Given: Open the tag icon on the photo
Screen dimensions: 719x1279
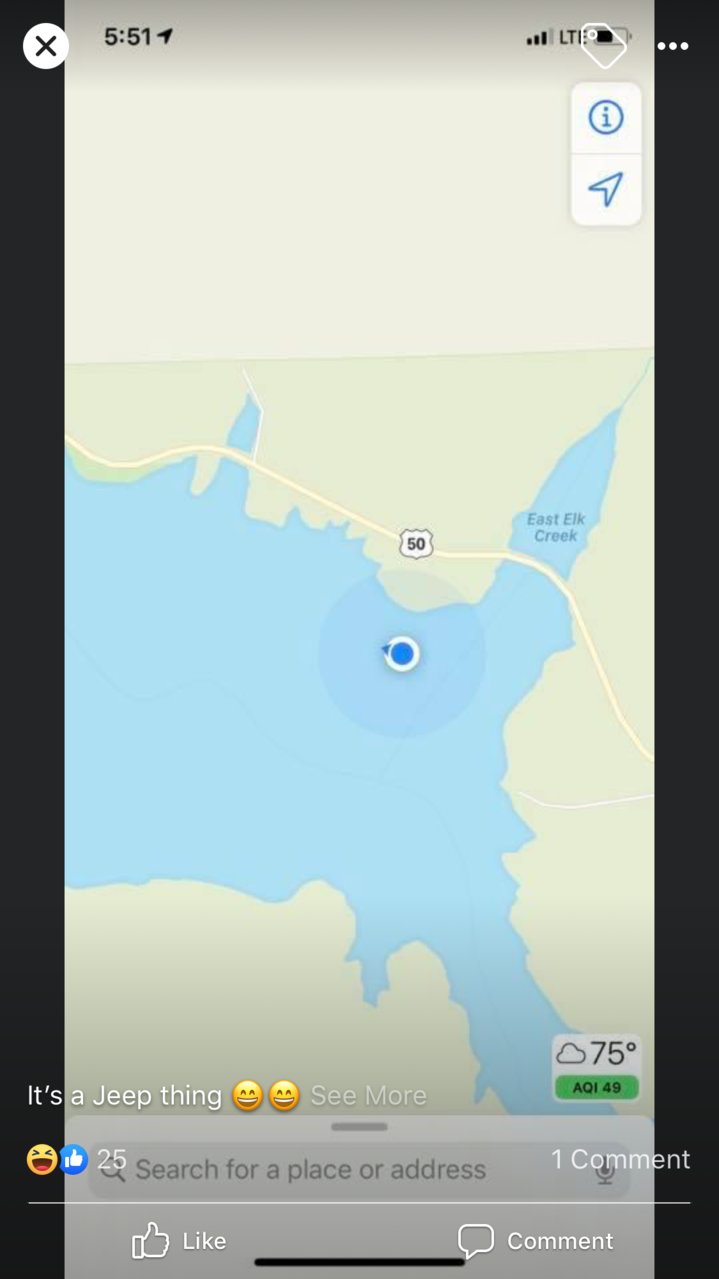Looking at the screenshot, I should click(x=604, y=45).
